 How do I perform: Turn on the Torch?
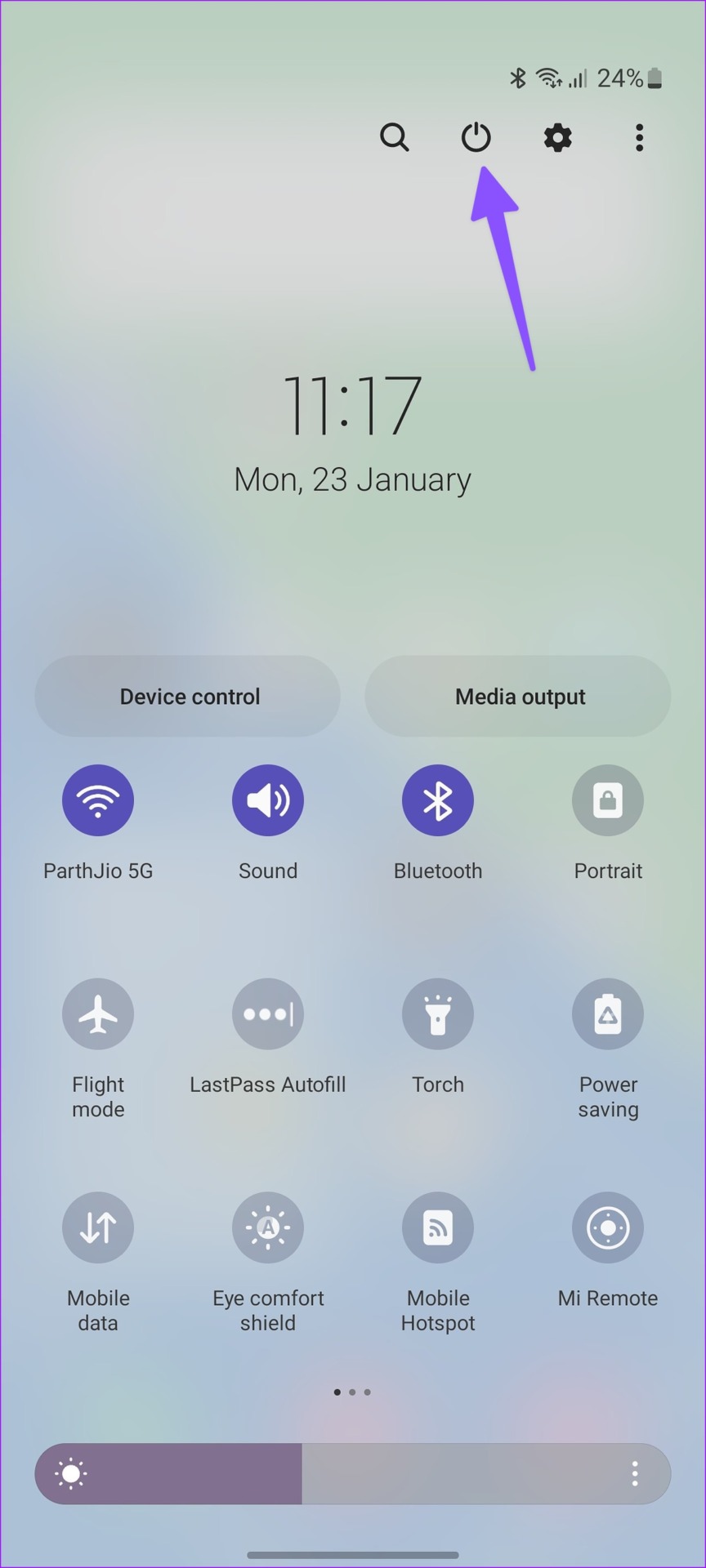click(438, 1014)
